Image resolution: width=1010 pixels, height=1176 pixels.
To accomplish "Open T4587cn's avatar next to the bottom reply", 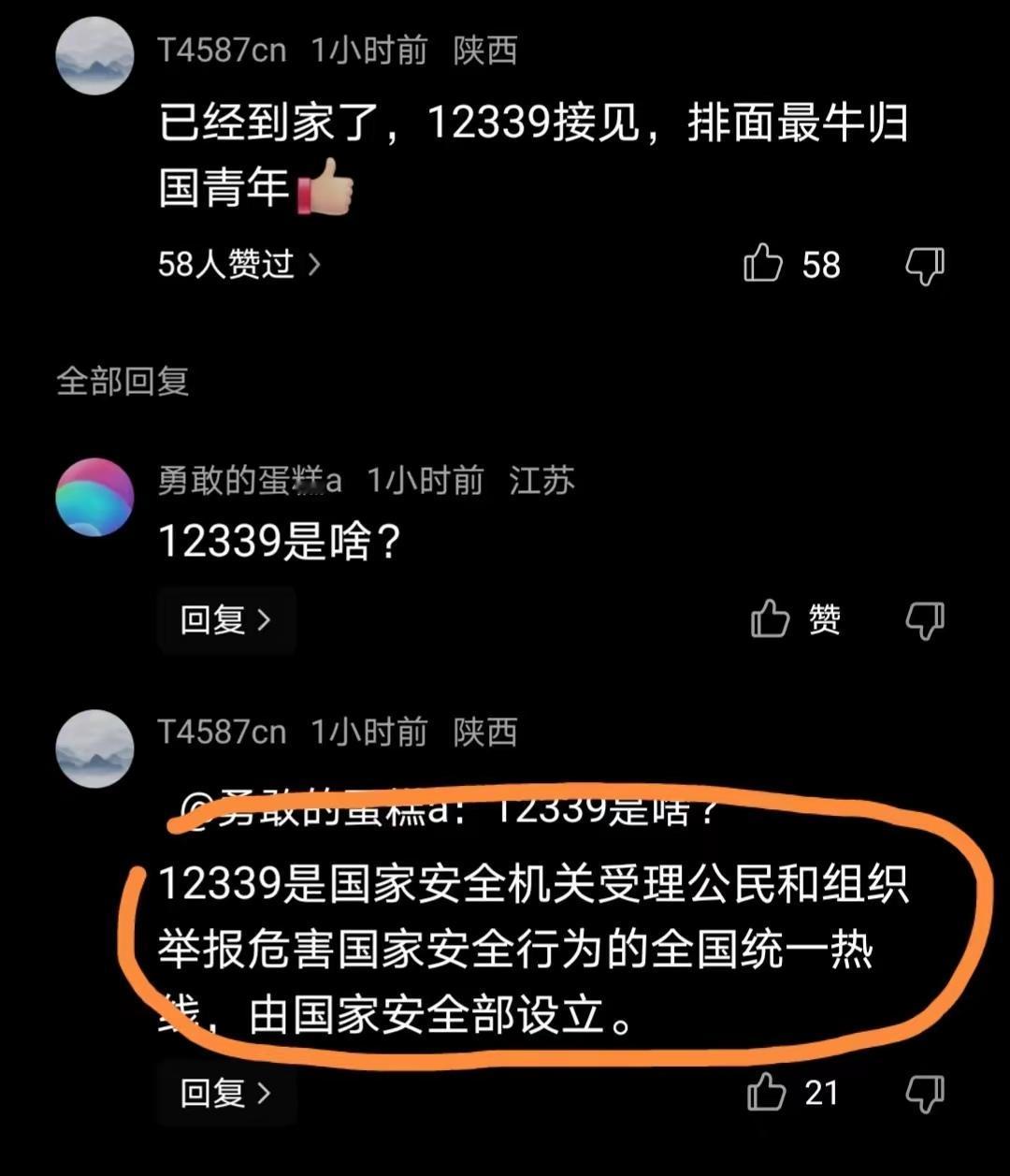I will point(94,748).
